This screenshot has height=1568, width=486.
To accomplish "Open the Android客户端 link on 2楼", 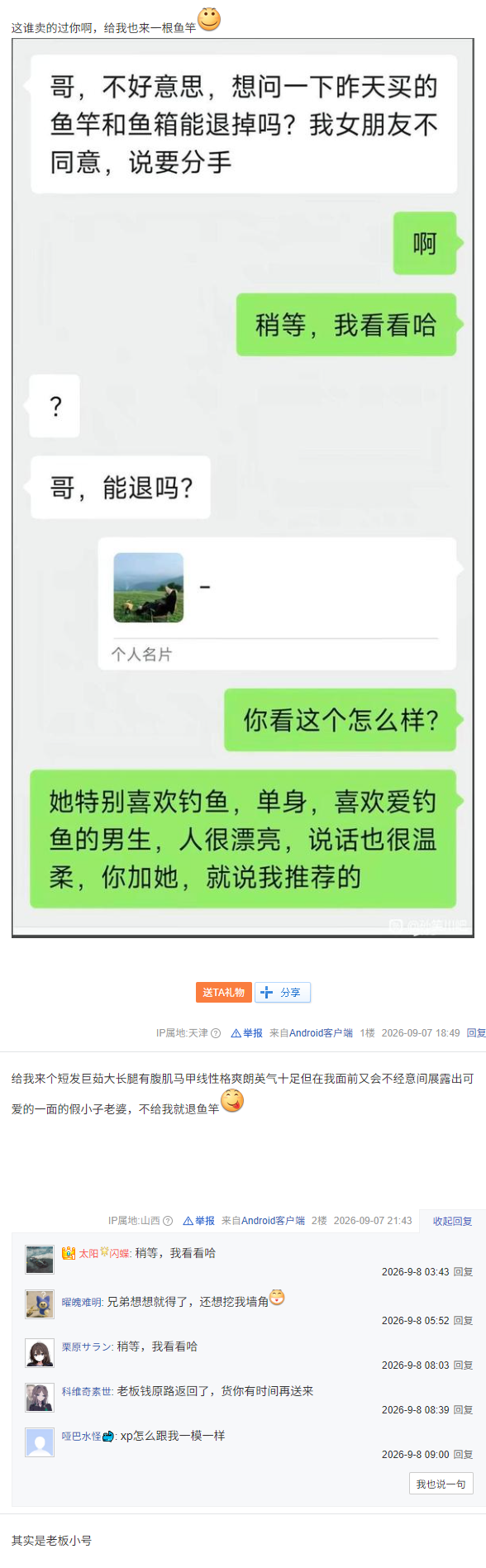I will 274,1220.
